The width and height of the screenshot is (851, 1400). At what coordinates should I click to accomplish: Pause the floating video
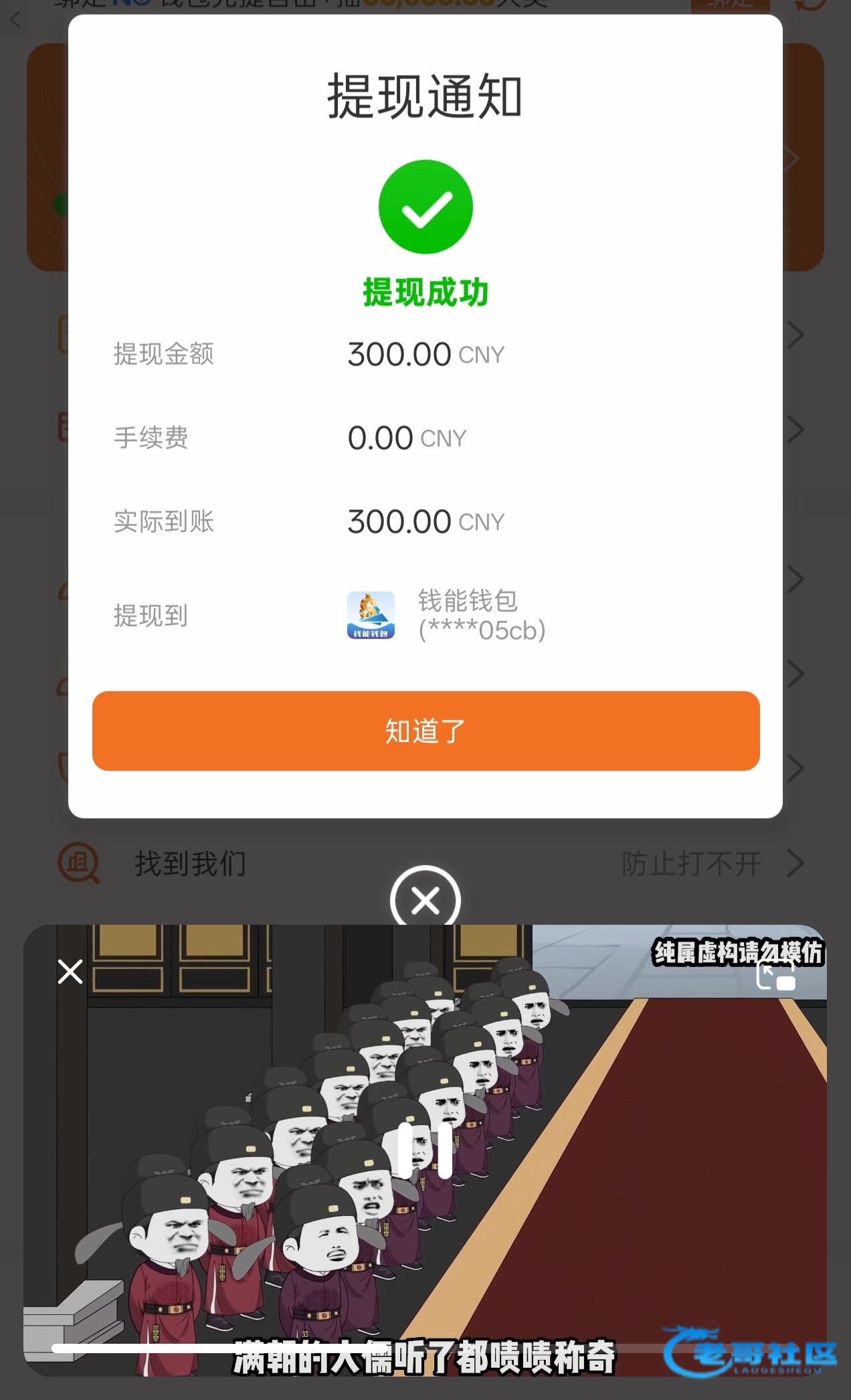click(425, 1150)
